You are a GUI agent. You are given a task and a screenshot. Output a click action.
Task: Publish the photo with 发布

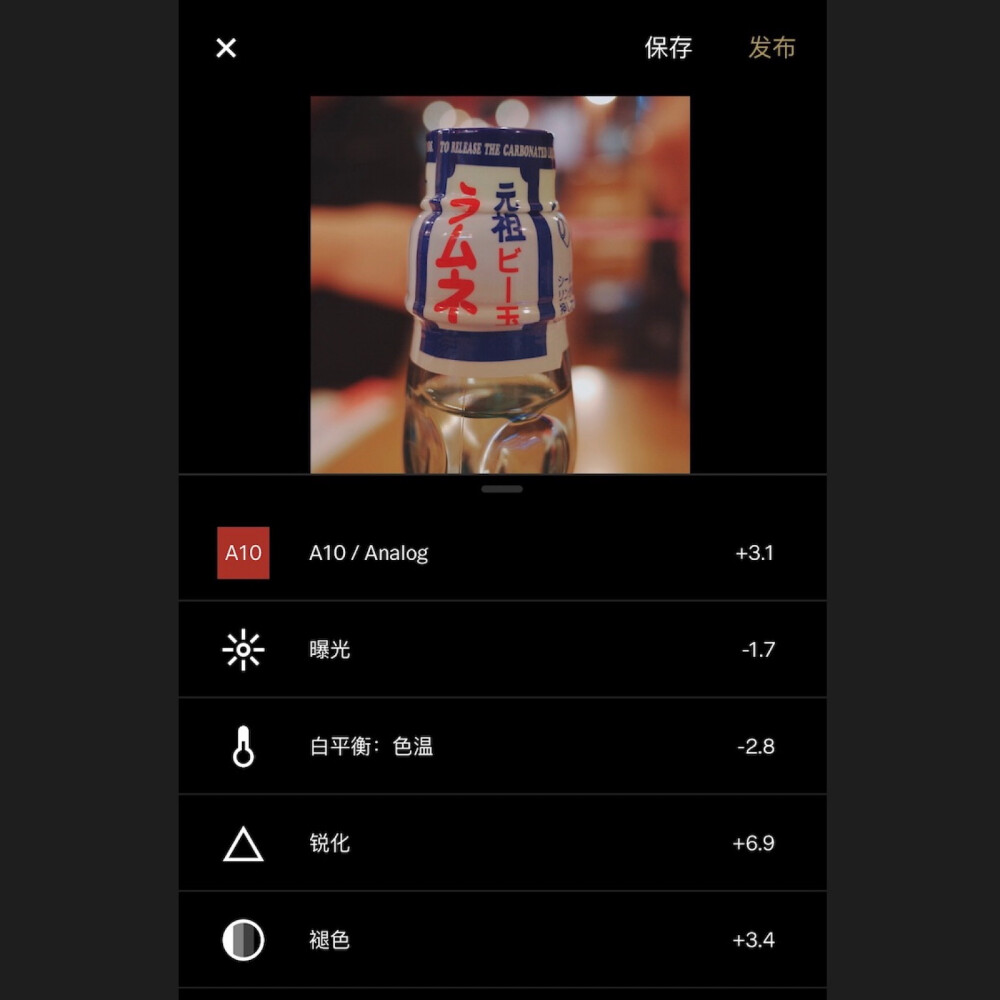[x=772, y=48]
